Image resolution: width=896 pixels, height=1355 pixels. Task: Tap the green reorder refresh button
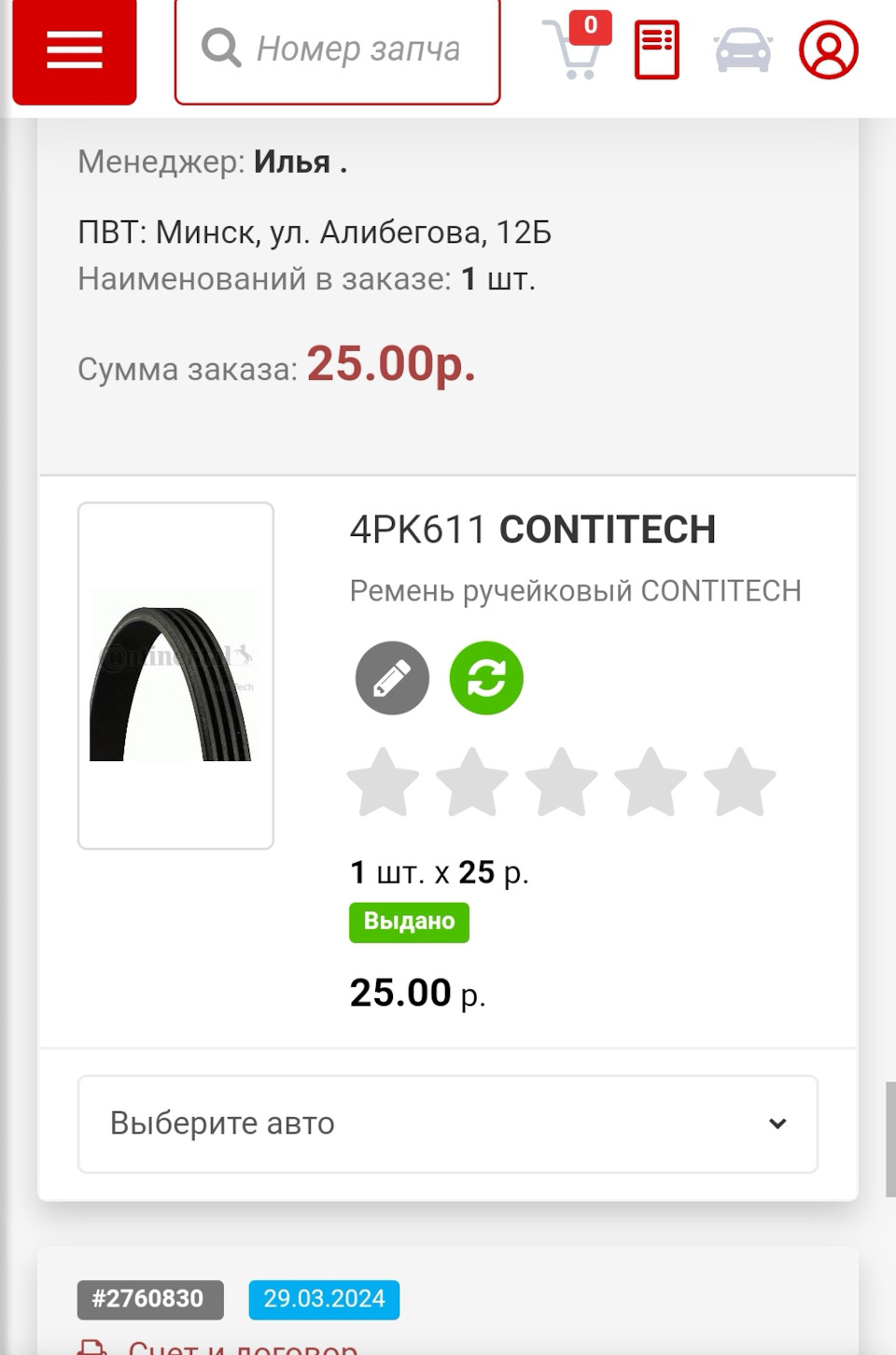click(486, 678)
